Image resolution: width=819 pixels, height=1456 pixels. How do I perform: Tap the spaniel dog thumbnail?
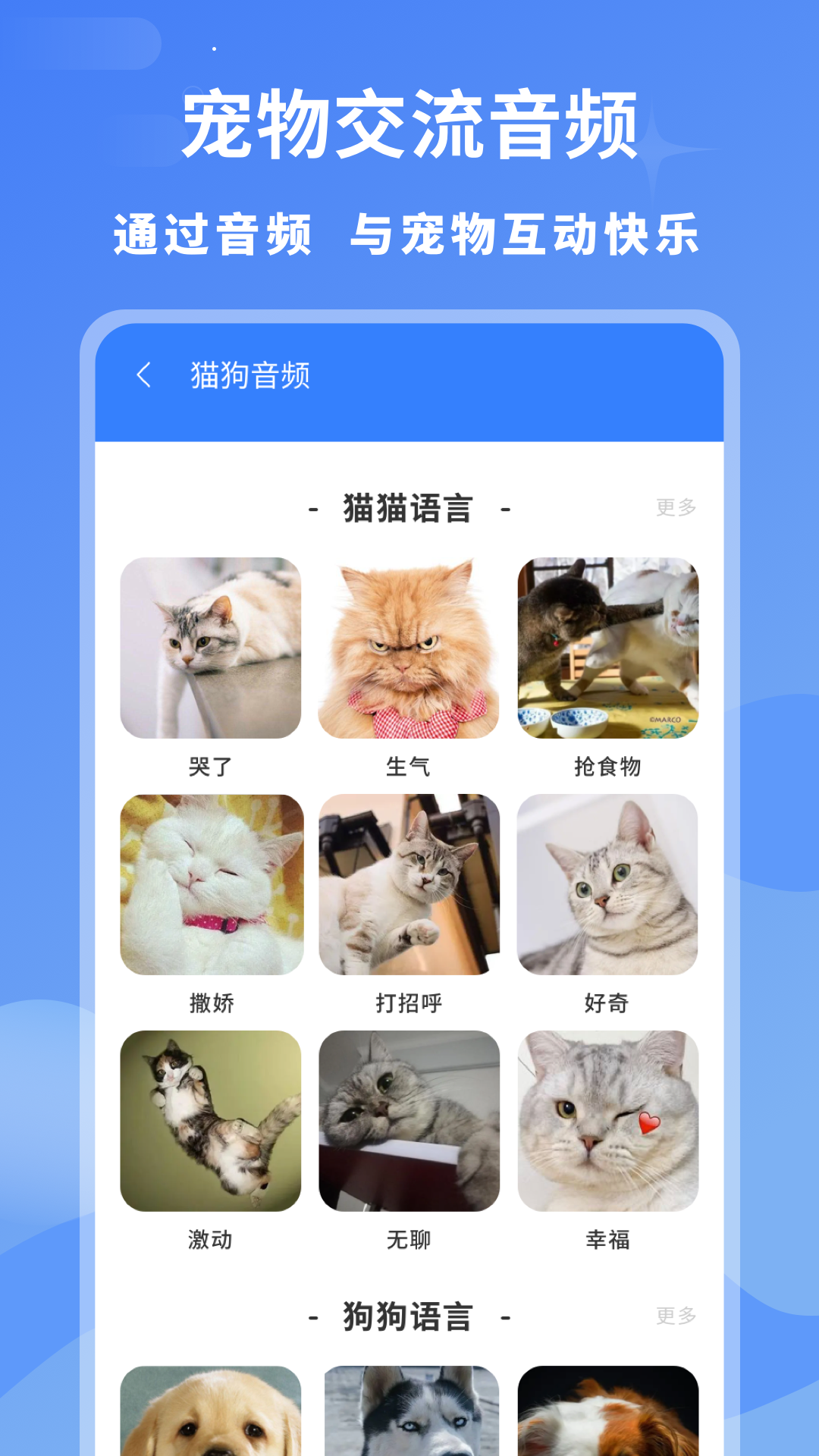coord(607,1418)
